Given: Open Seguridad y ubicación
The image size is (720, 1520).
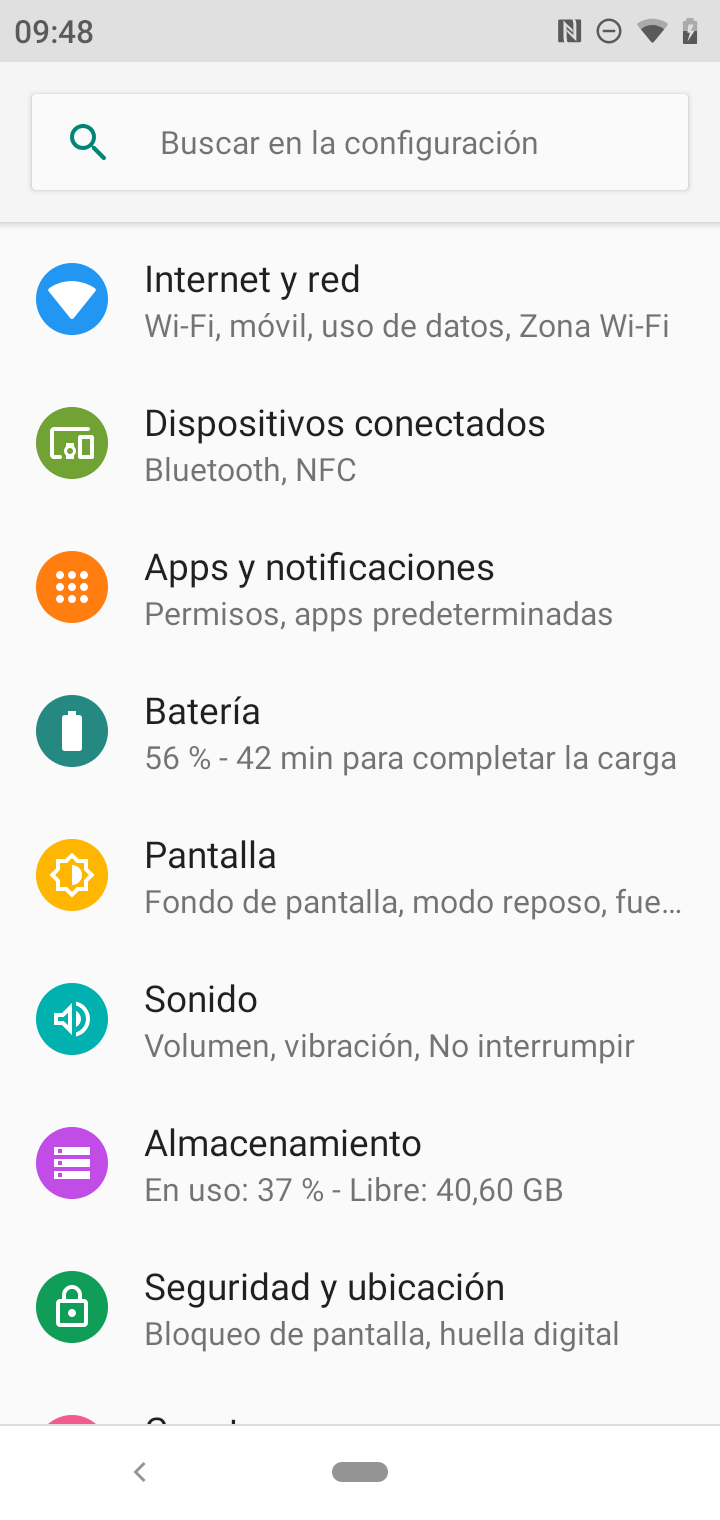Looking at the screenshot, I should [x=360, y=1308].
